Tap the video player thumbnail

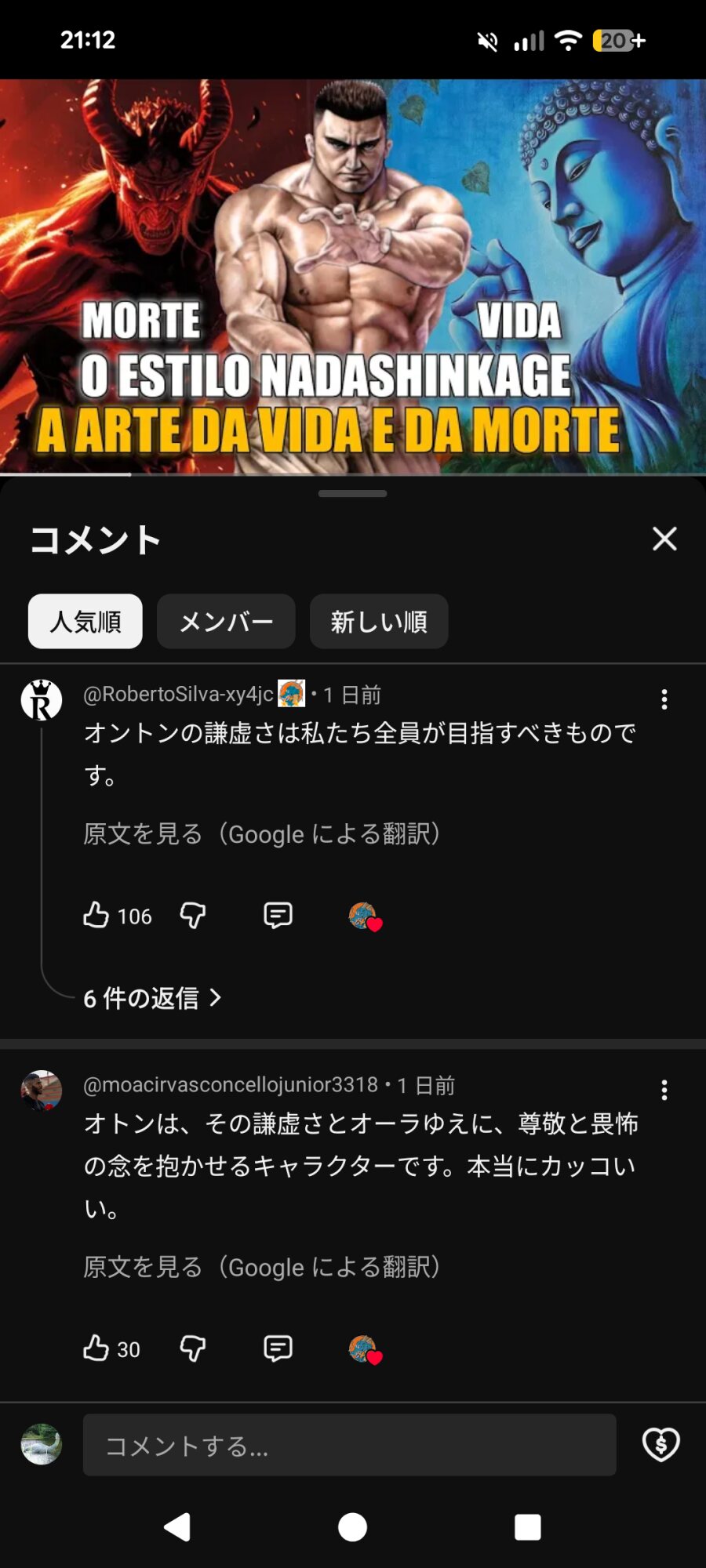tap(353, 276)
